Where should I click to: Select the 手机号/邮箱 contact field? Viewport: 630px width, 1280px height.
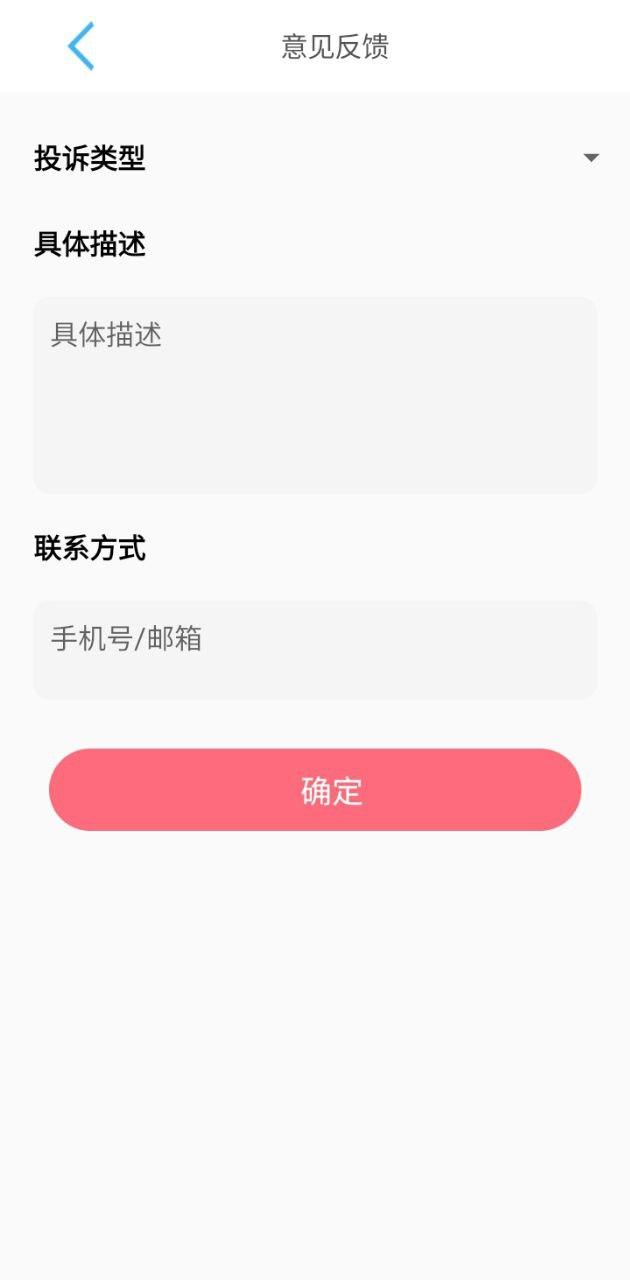tap(315, 649)
